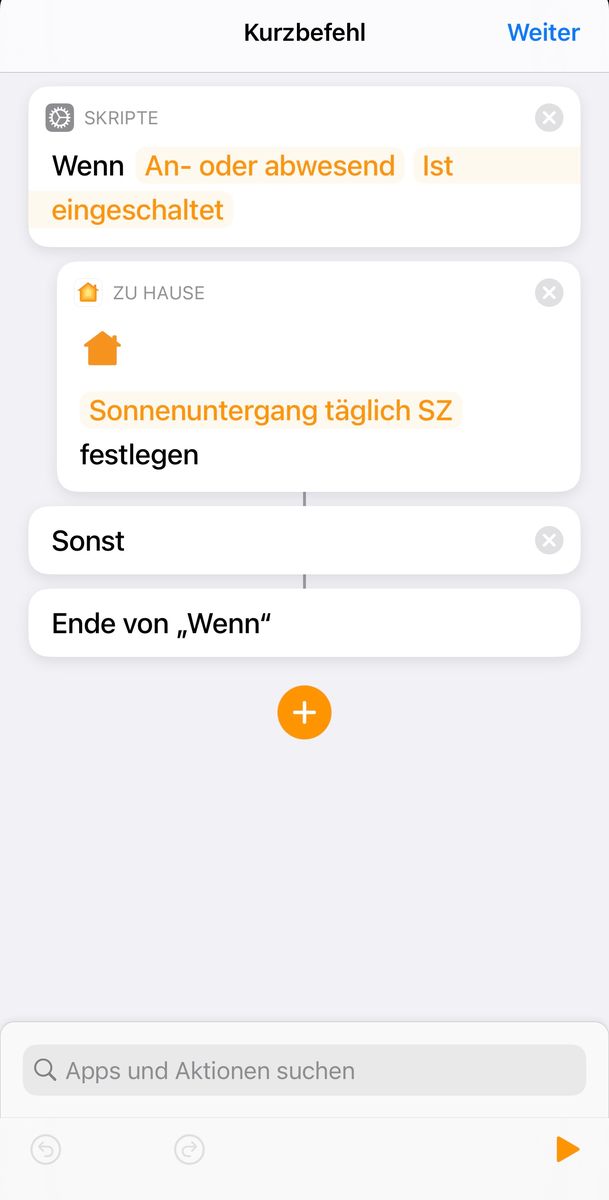
Task: Remove the Skripte Wenn action
Action: click(549, 118)
